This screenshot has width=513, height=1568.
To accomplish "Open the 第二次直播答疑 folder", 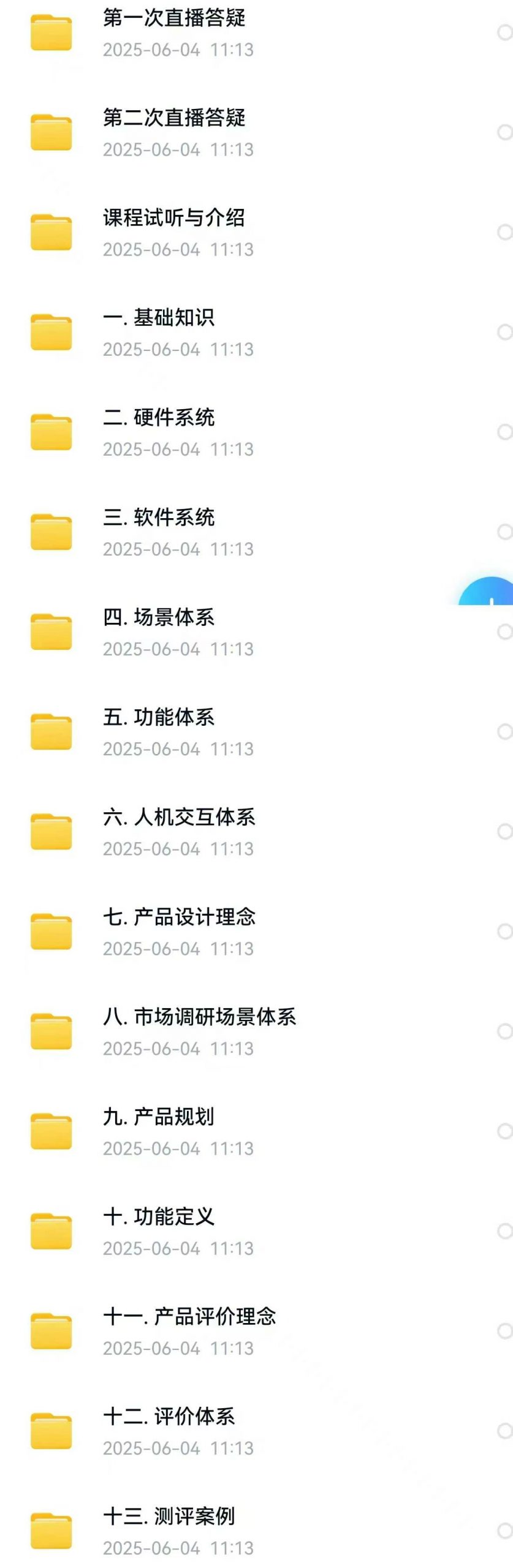I will tap(174, 118).
